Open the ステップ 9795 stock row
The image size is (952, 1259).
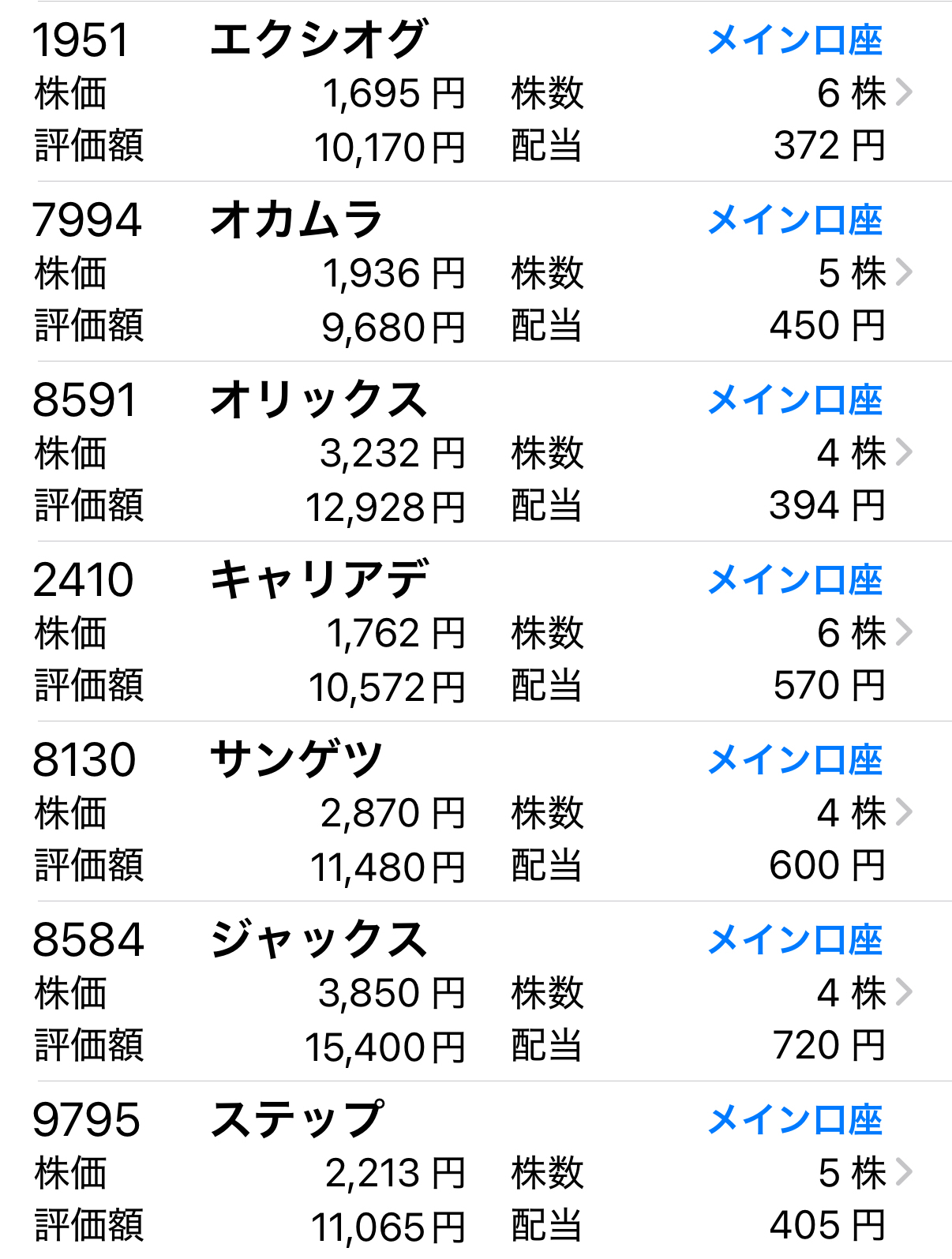476,1171
